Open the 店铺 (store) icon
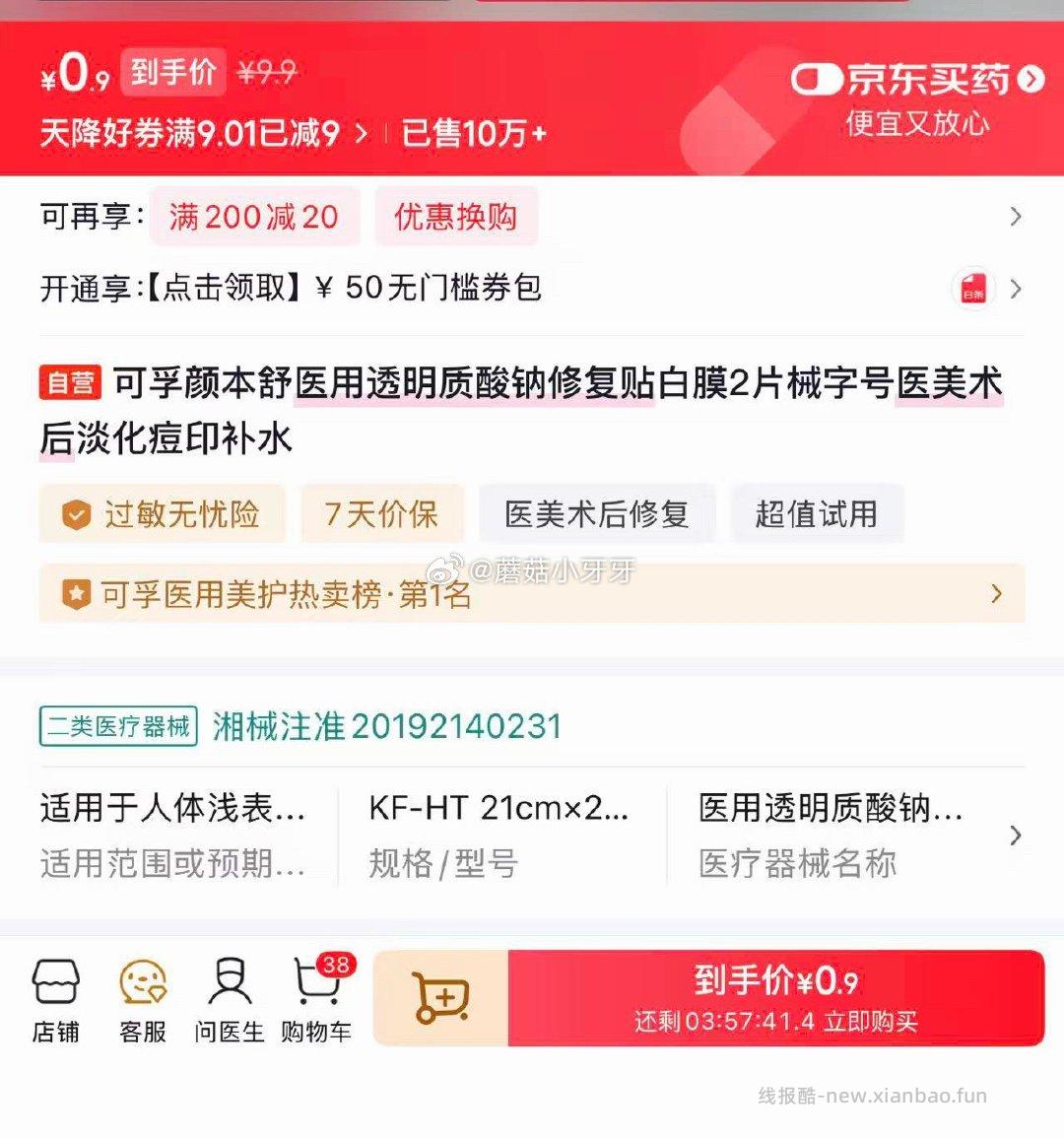Screen dimensions: 1064x1138 click(x=56, y=997)
